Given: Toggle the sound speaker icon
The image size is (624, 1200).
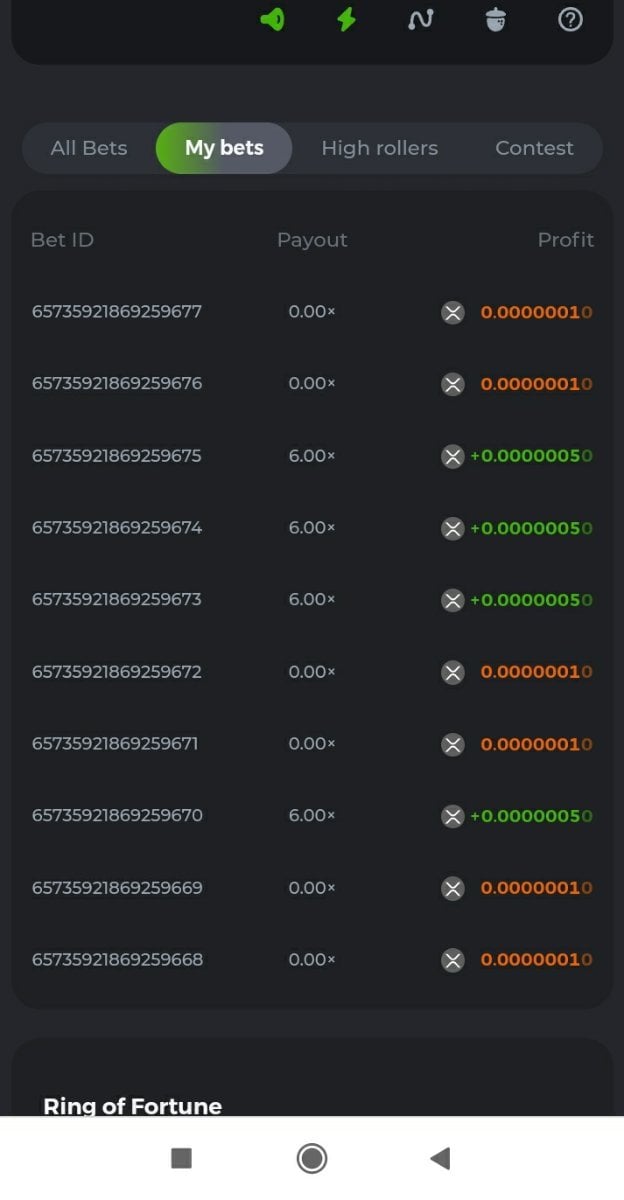Looking at the screenshot, I should [x=272, y=19].
